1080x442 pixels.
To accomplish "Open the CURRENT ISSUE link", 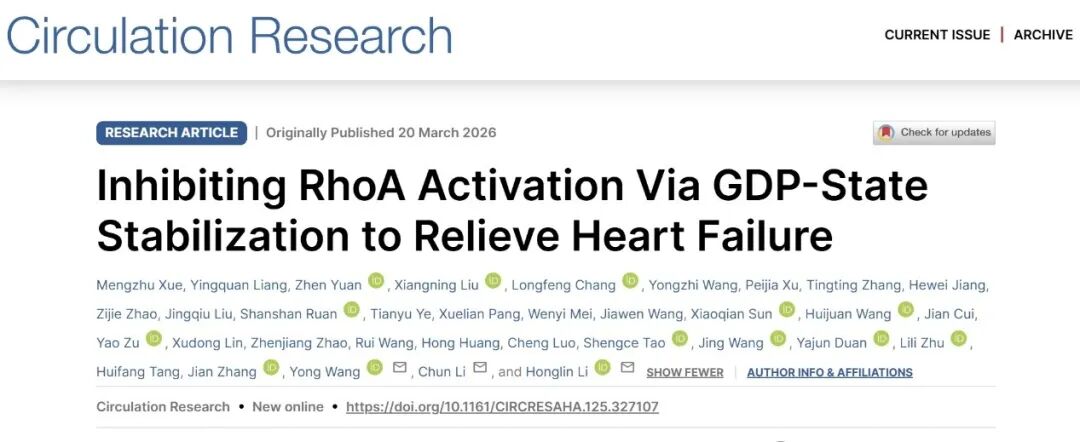I will click(937, 35).
